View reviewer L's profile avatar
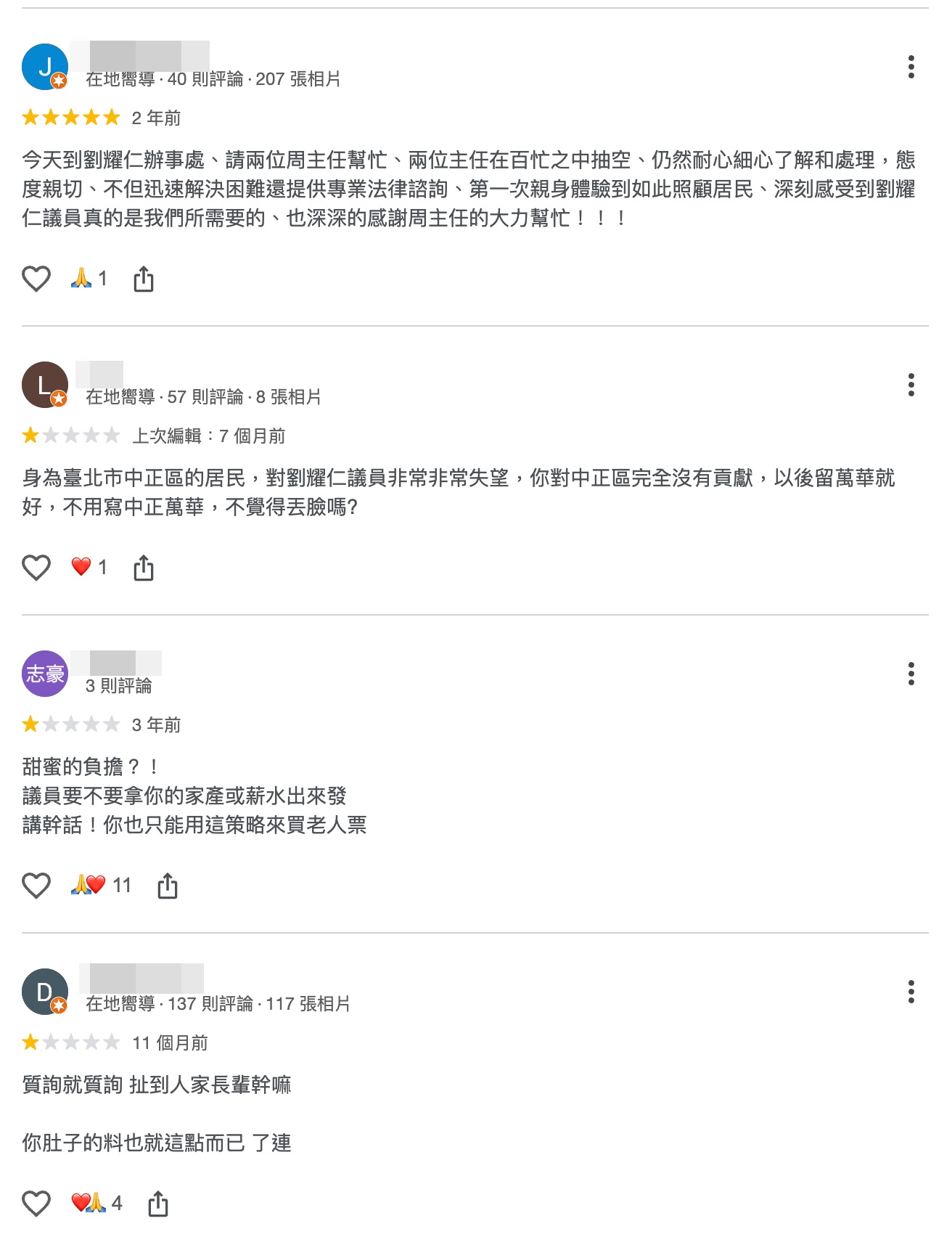Image resolution: width=952 pixels, height=1245 pixels. pyautogui.click(x=45, y=385)
